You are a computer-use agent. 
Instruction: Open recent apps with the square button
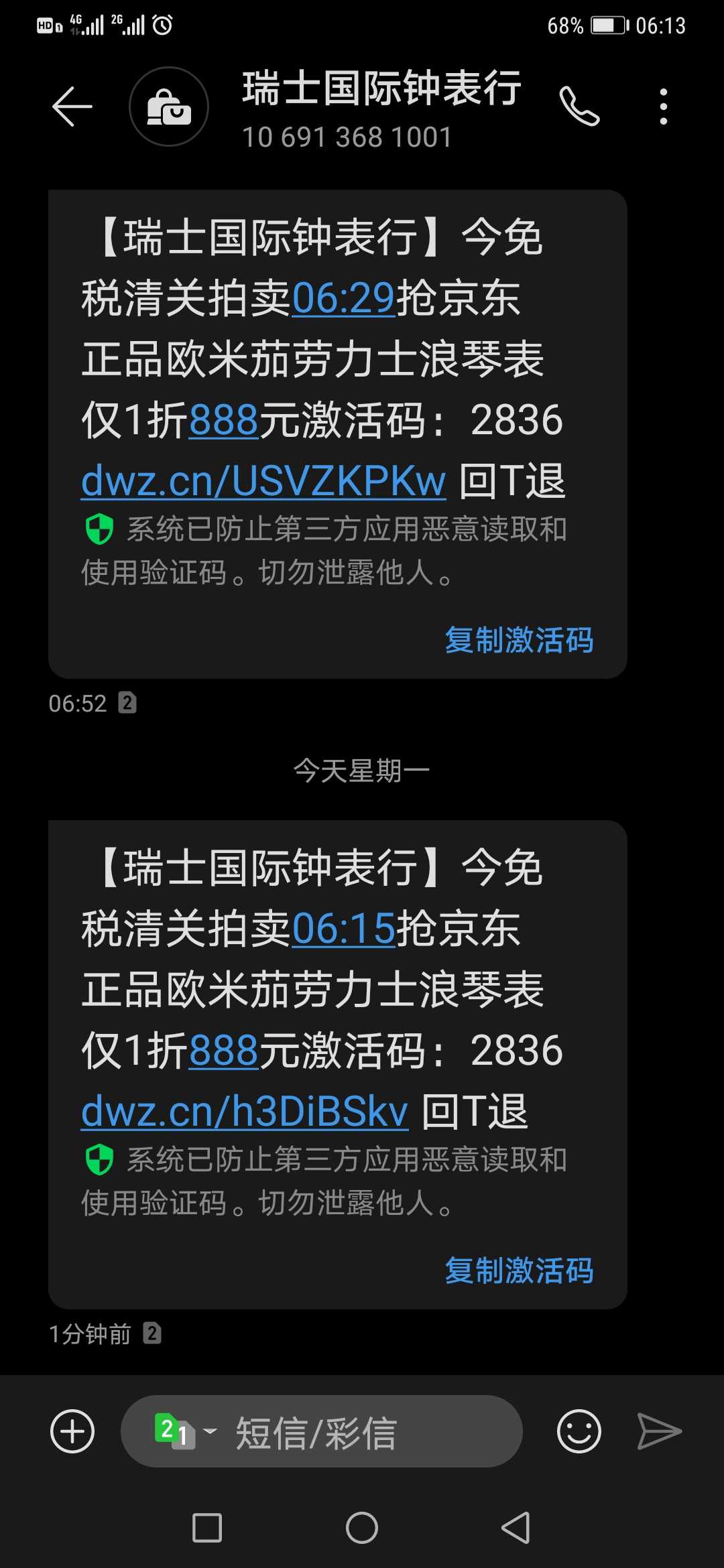click(x=207, y=1528)
